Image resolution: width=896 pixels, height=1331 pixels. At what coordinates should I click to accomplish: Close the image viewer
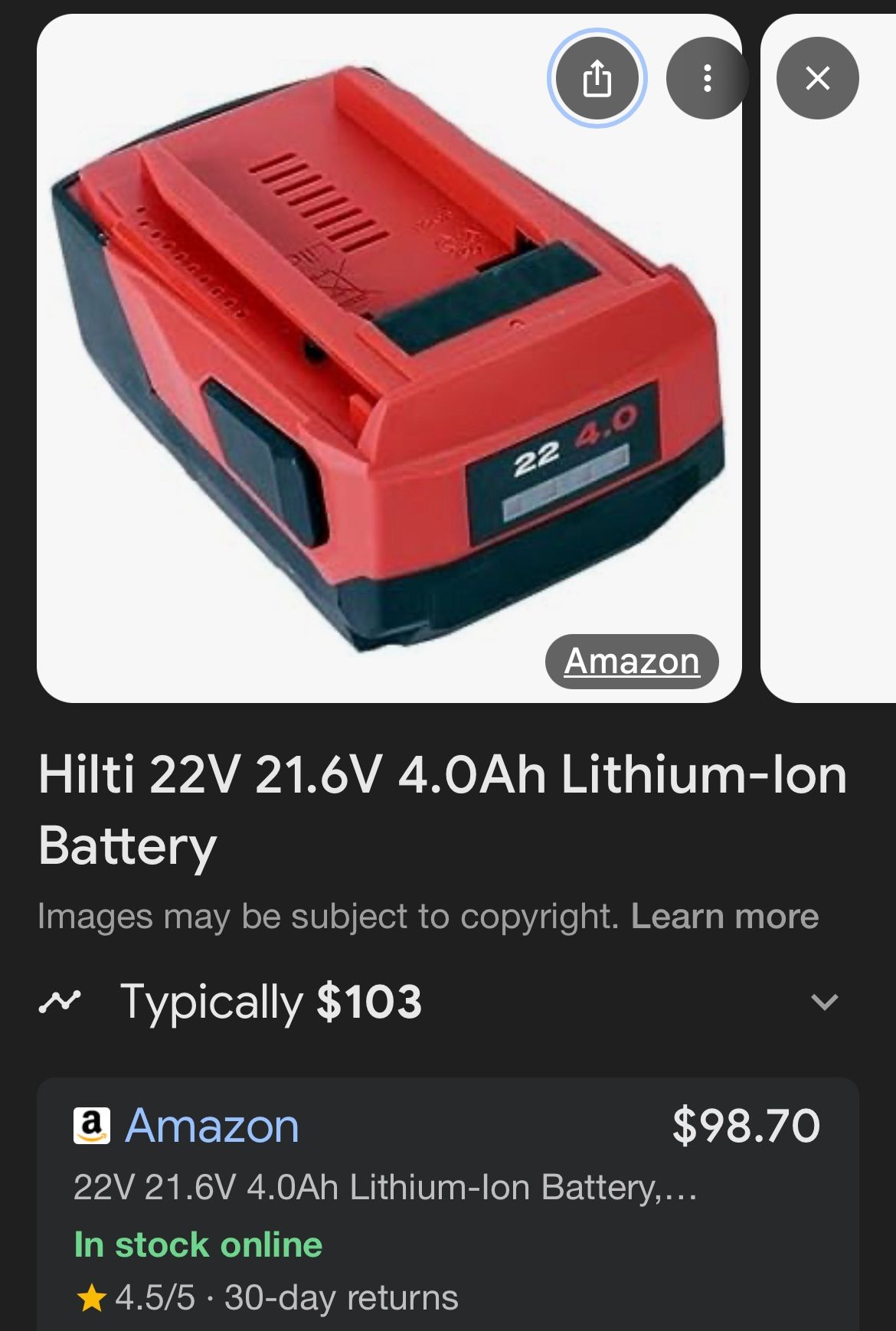(x=817, y=78)
